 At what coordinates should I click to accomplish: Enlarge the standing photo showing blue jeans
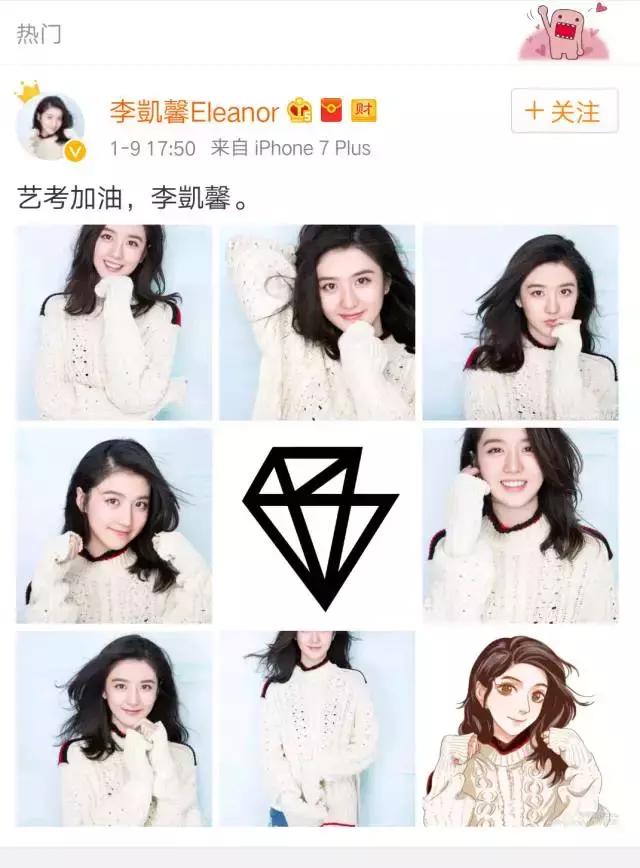(318, 728)
